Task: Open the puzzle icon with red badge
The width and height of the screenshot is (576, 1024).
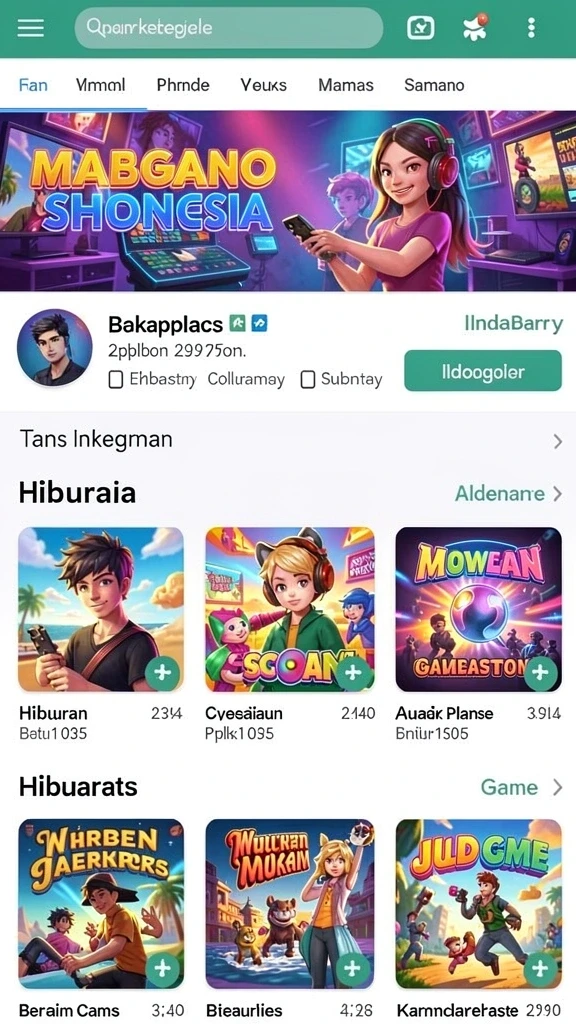Action: pyautogui.click(x=475, y=28)
